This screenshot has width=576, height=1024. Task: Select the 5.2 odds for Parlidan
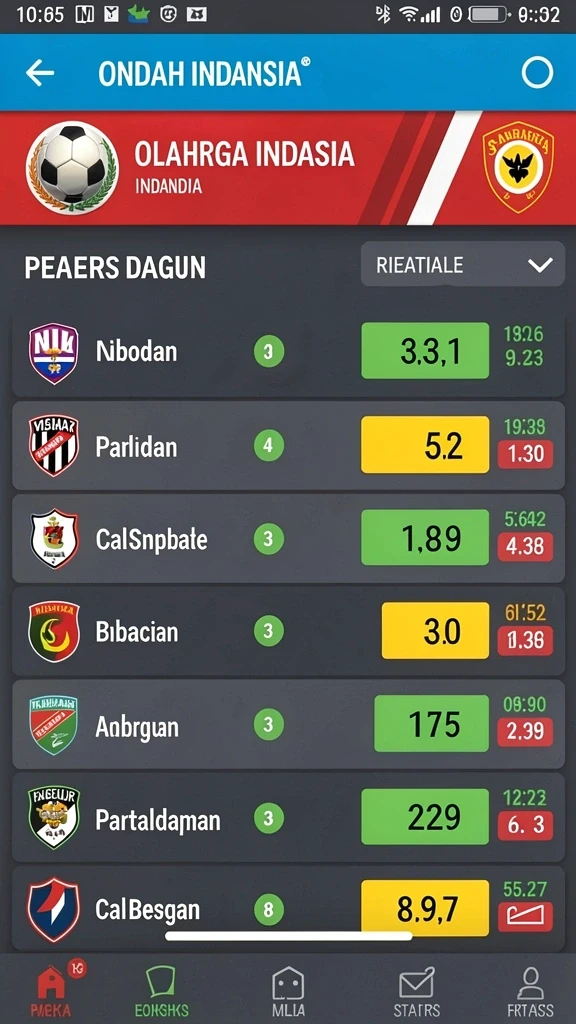click(425, 445)
